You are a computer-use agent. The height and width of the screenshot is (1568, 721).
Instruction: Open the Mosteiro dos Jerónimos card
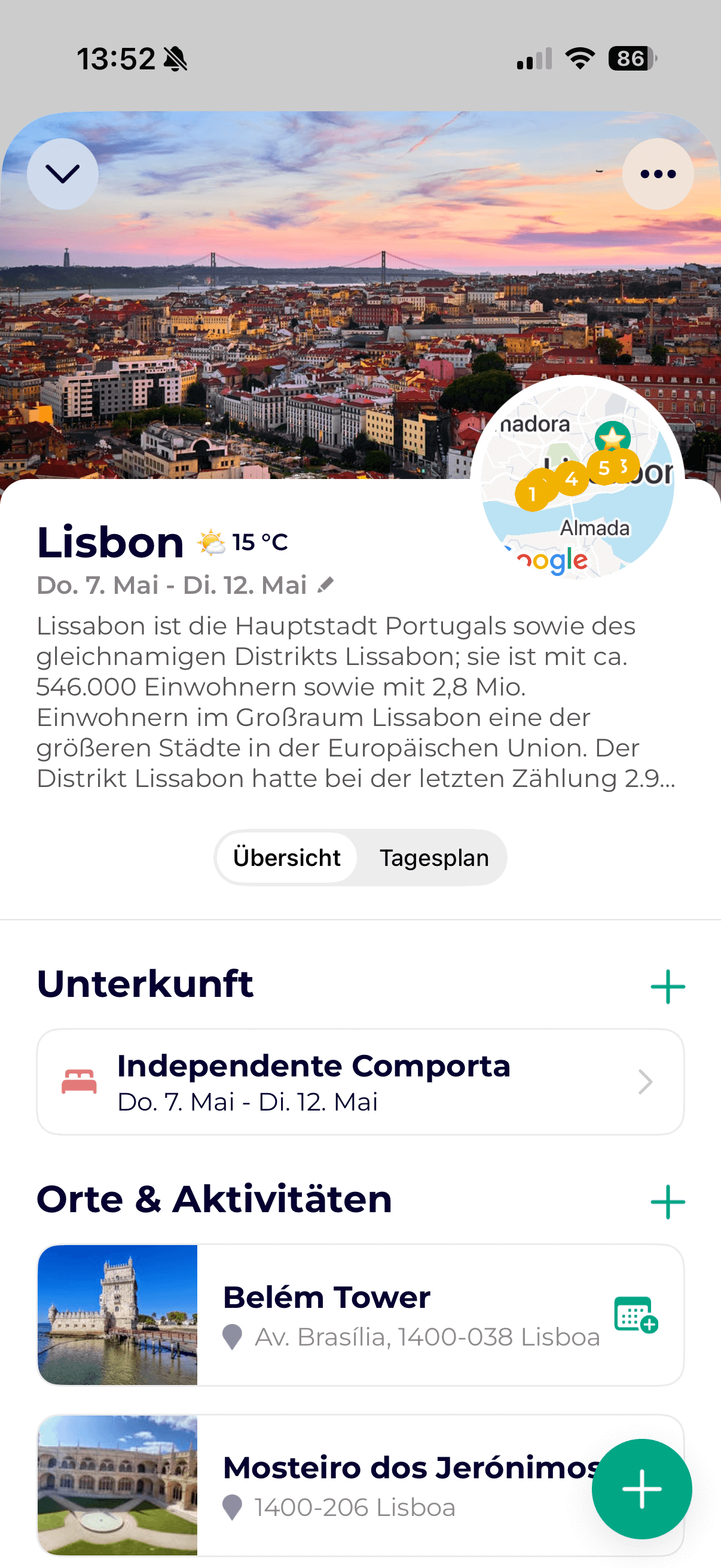(x=365, y=1485)
